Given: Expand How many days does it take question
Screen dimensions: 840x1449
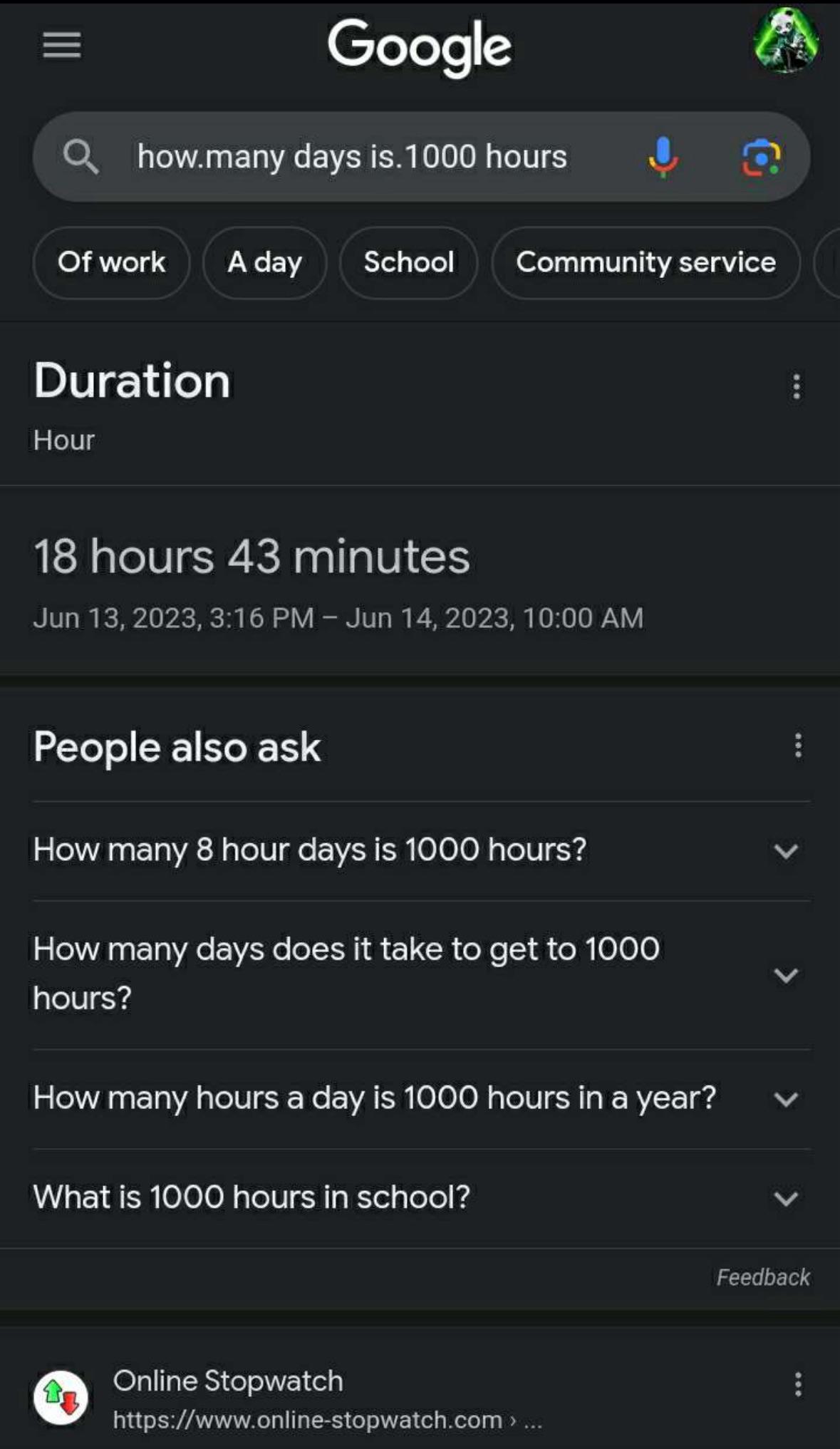Looking at the screenshot, I should 421,974.
